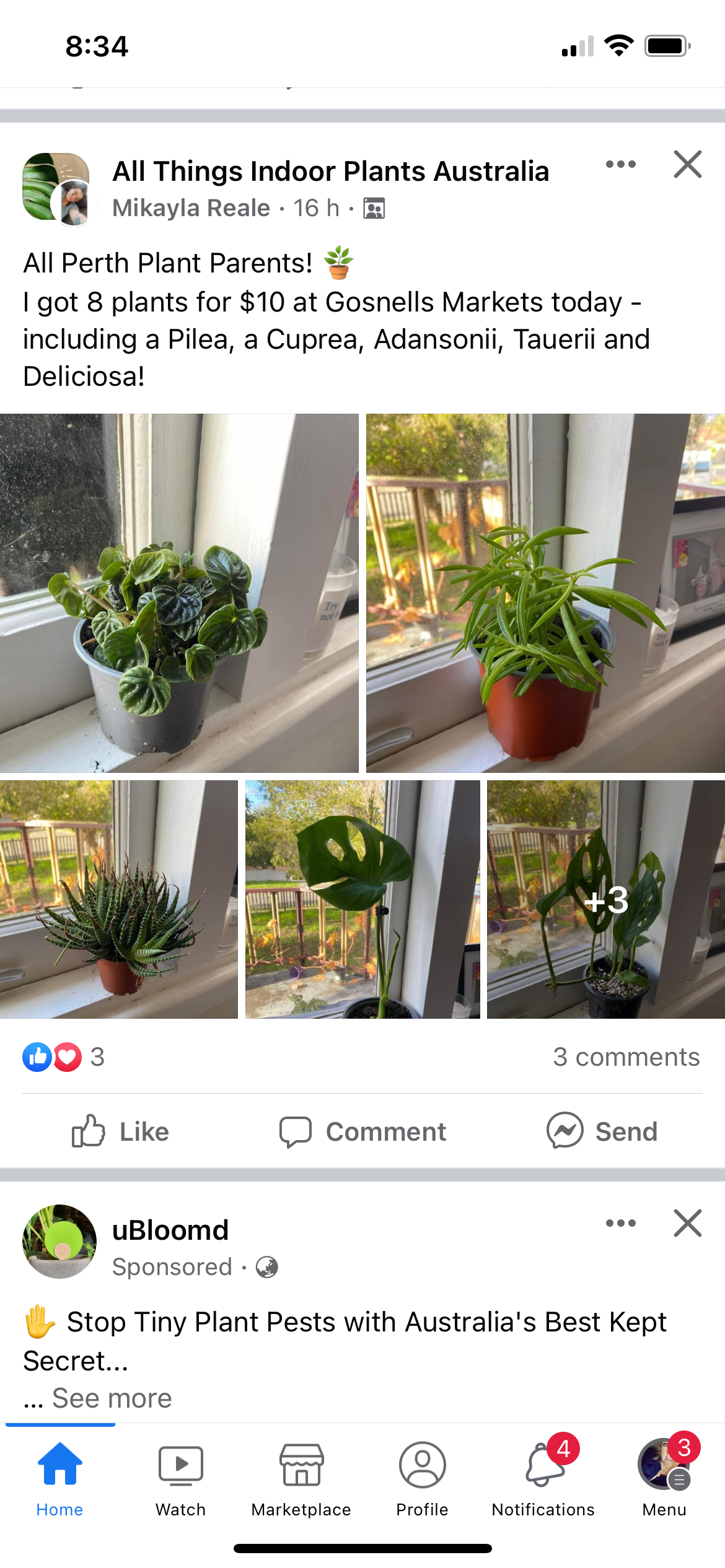
Task: Open uBloomd sponsored post options menu
Action: coord(620,1223)
